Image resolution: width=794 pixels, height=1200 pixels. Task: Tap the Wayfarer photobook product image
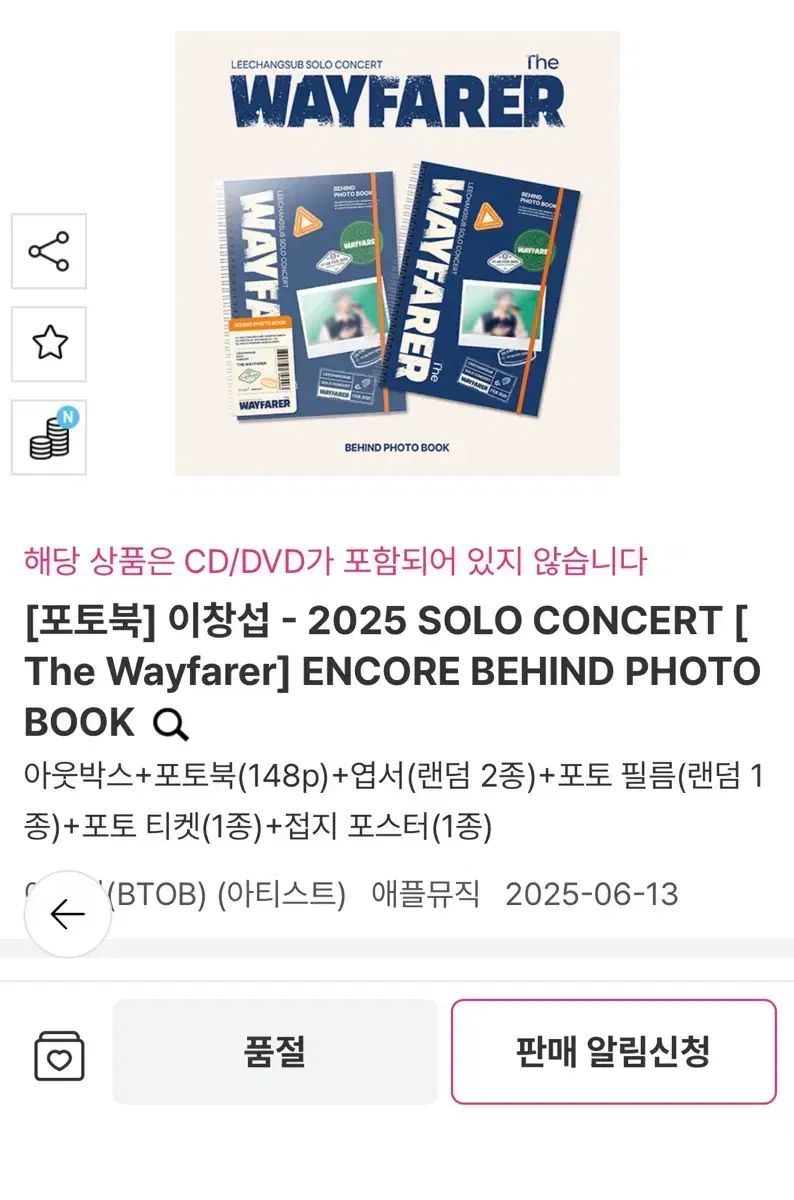point(397,250)
